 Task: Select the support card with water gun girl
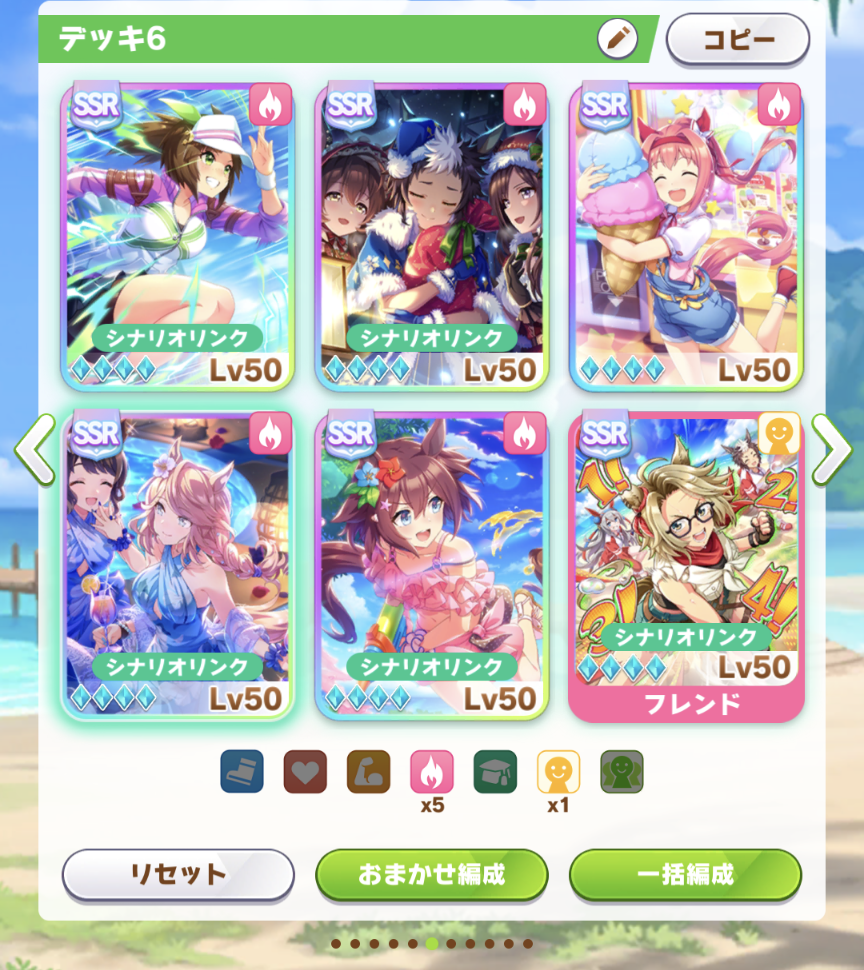[x=432, y=565]
